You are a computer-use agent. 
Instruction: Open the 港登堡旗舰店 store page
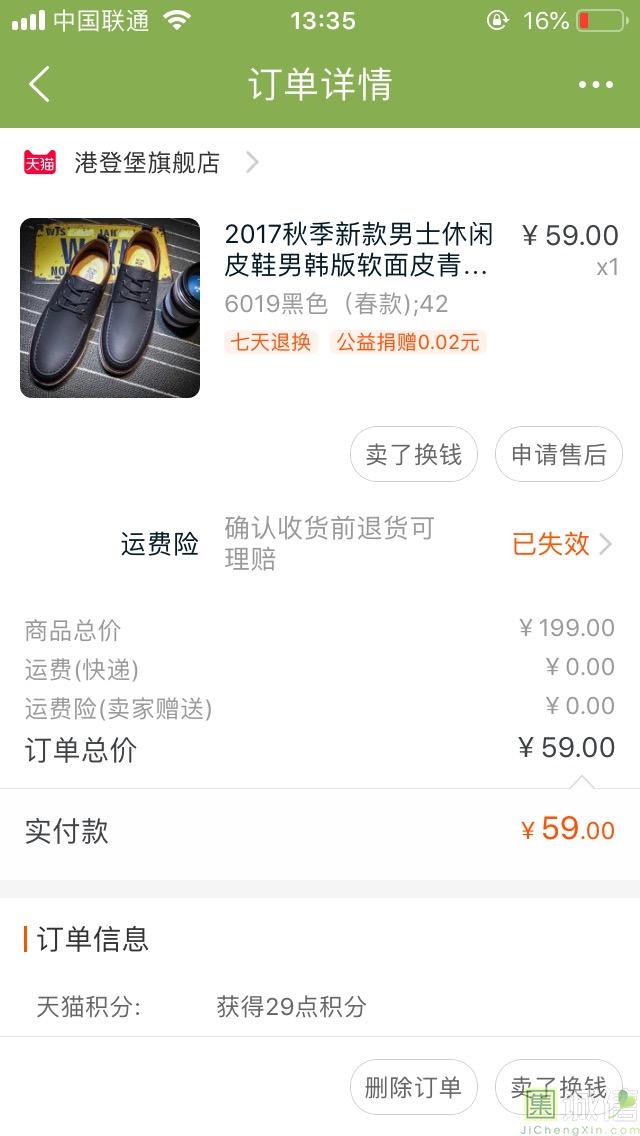point(147,163)
